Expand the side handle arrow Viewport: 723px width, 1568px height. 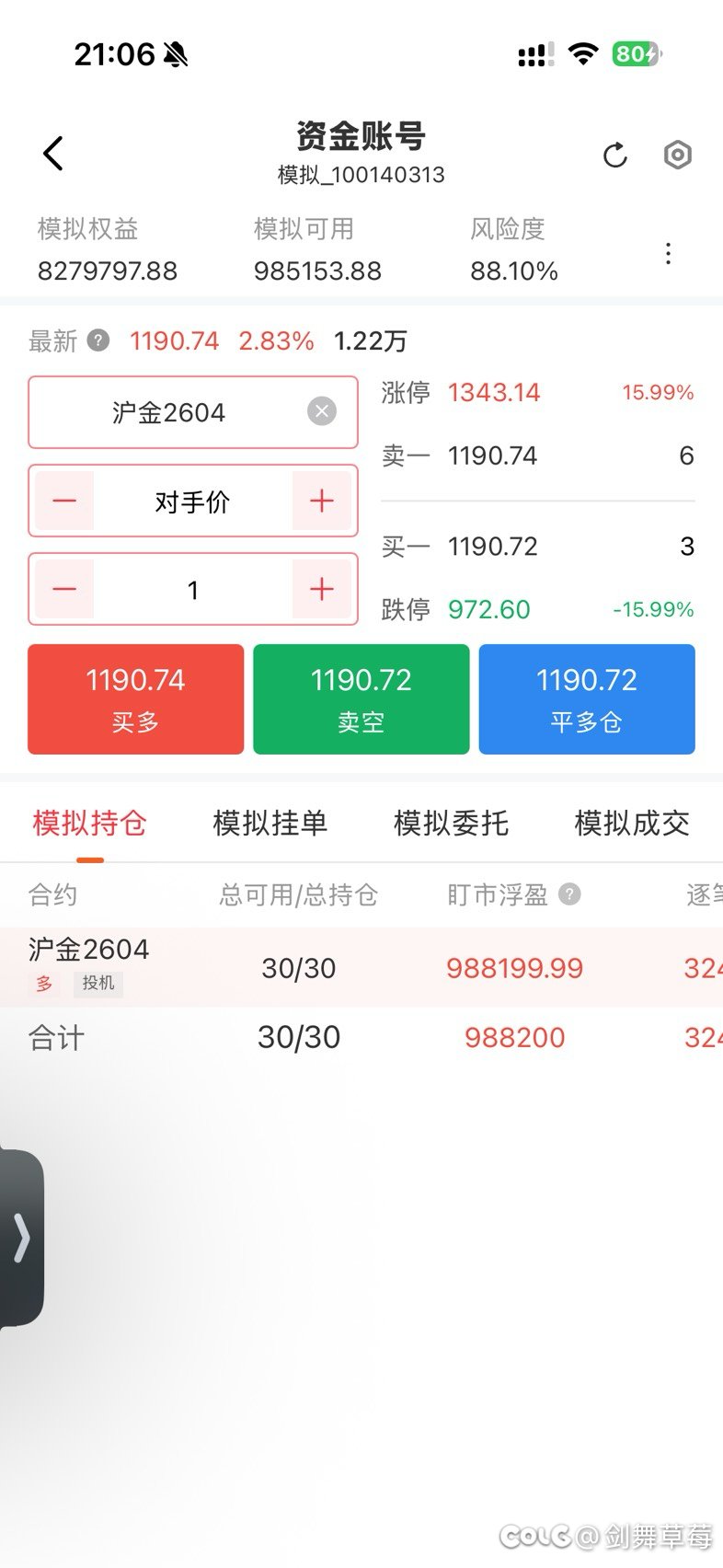coord(22,1238)
